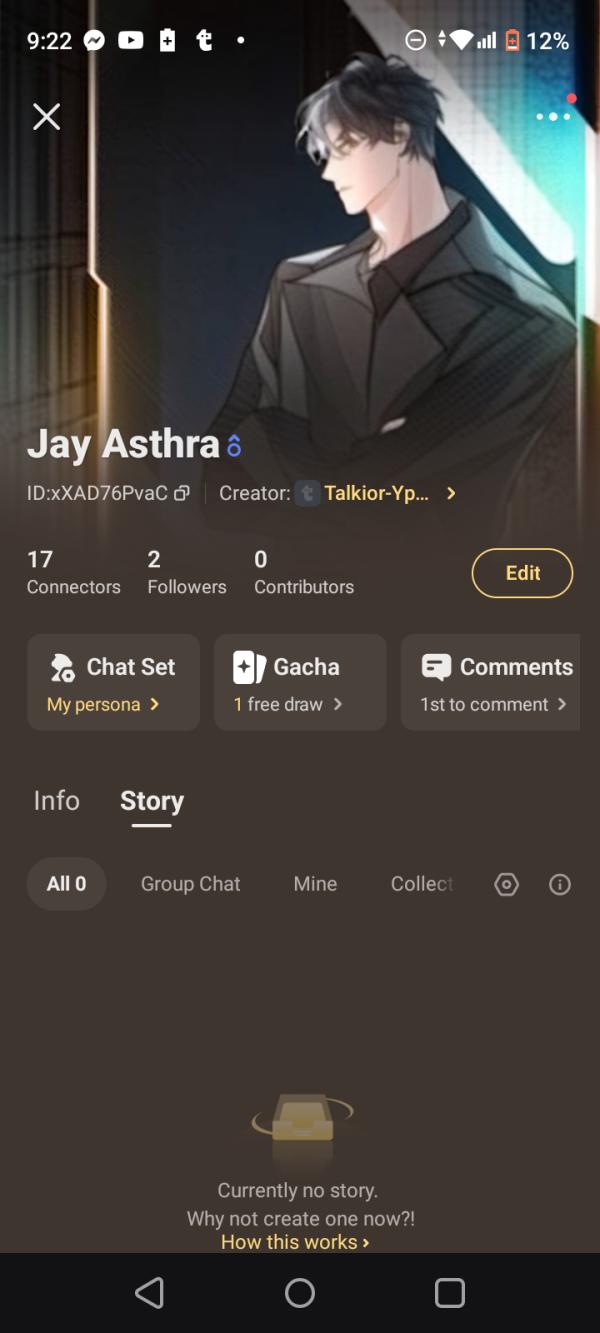
Task: Switch to the Info tab
Action: pos(56,801)
